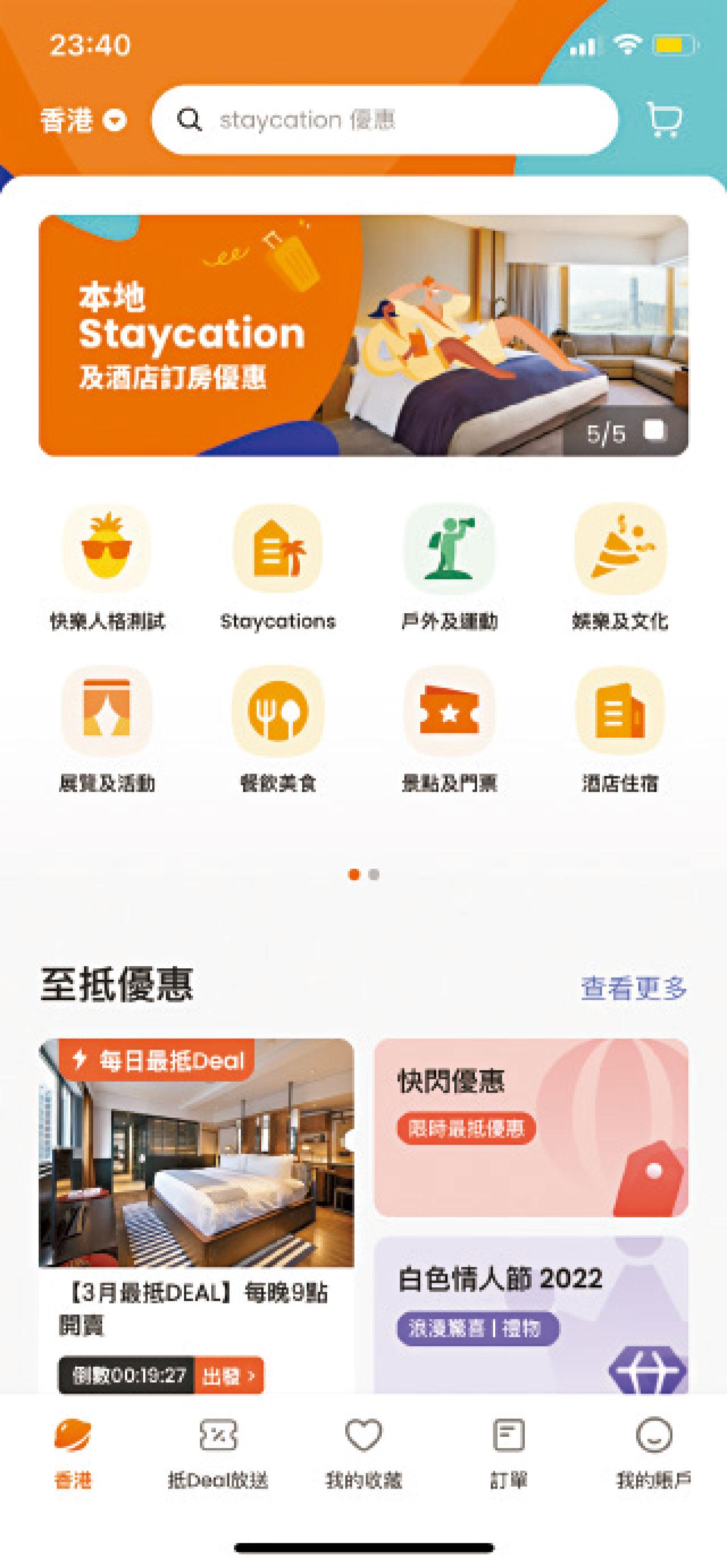This screenshot has width=727, height=1568.
Task: Browse the 餐飲美食 category
Action: point(278,729)
